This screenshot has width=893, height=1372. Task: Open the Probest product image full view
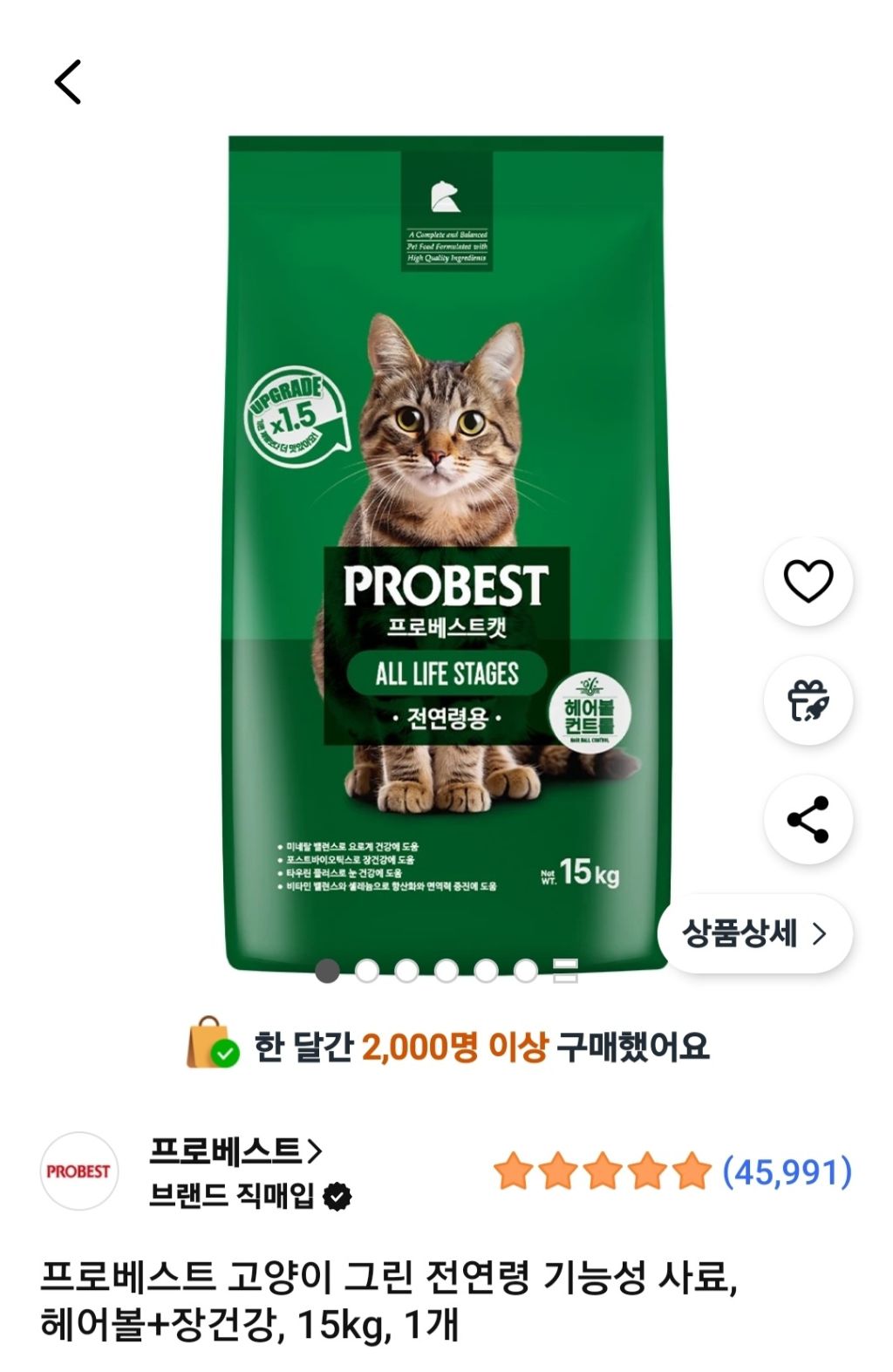coord(446,549)
